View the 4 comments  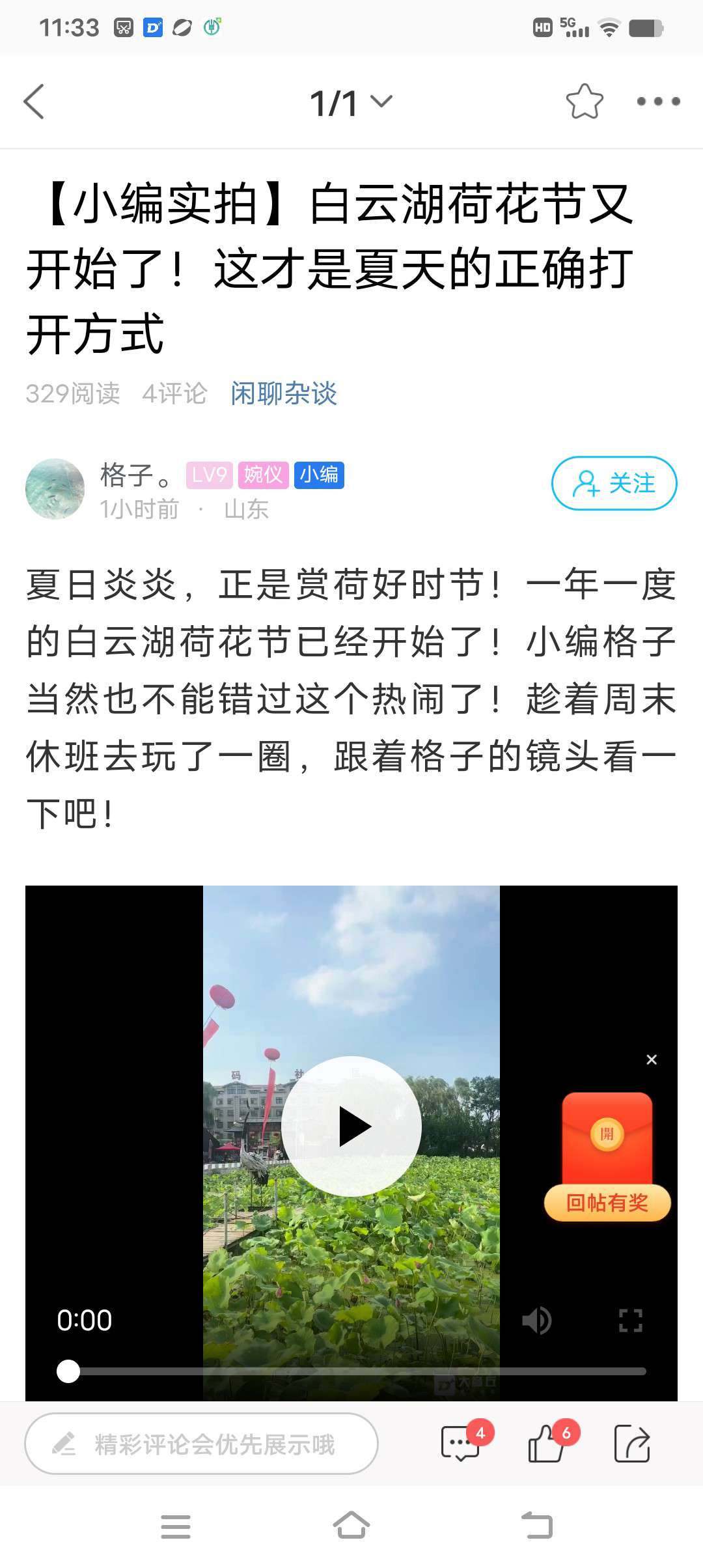461,1444
